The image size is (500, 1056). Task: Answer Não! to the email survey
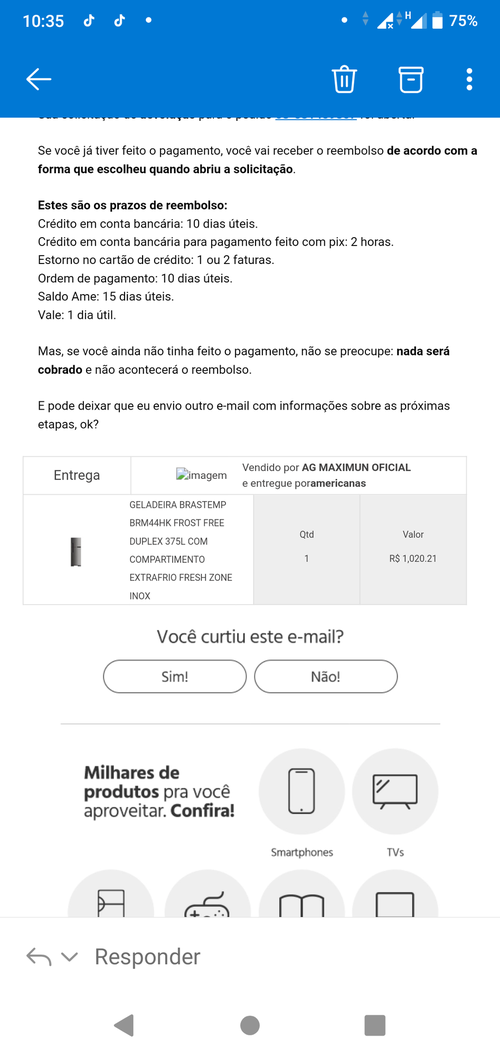tap(325, 676)
